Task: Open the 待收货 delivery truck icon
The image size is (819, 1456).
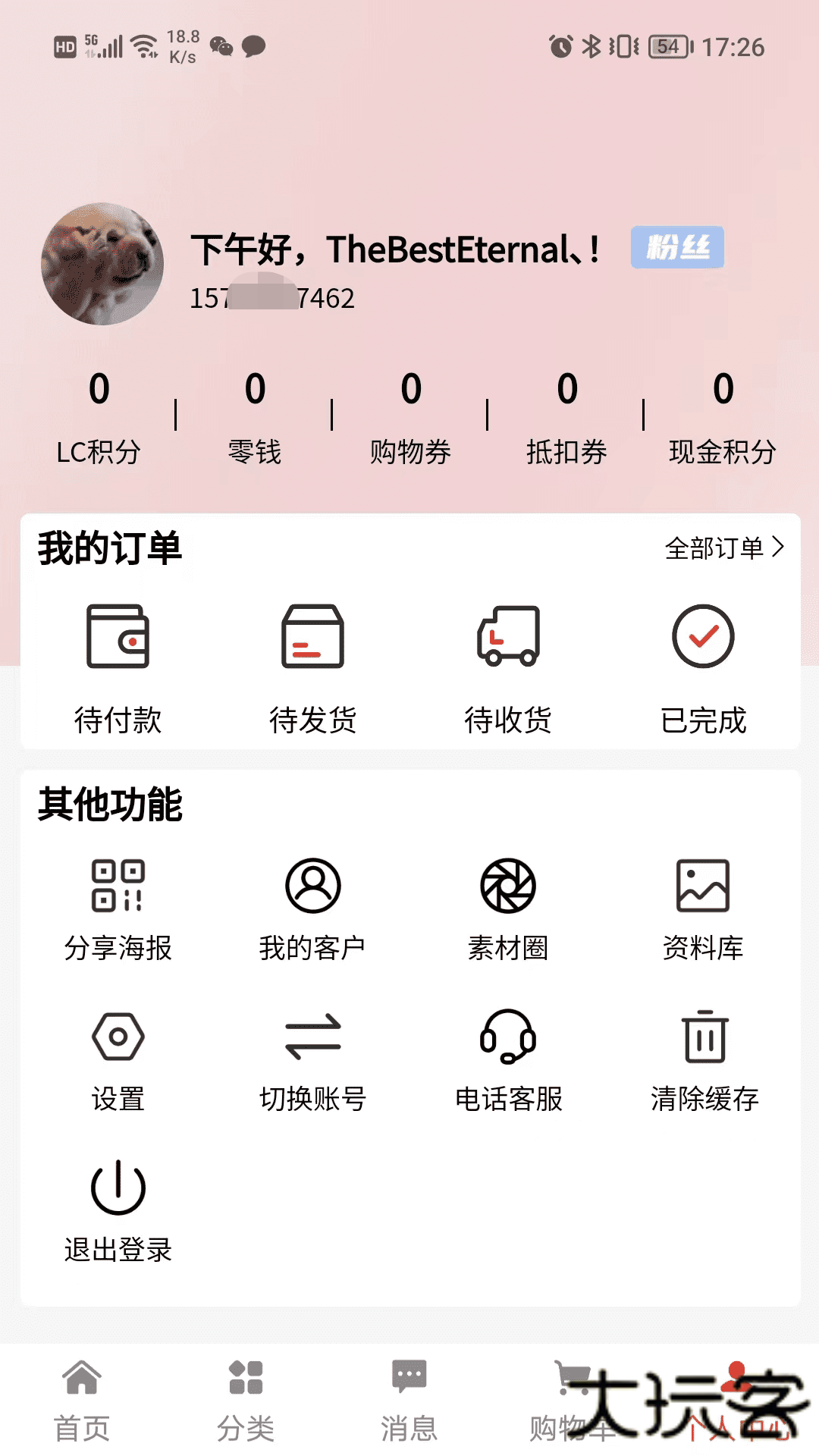Action: tap(508, 637)
